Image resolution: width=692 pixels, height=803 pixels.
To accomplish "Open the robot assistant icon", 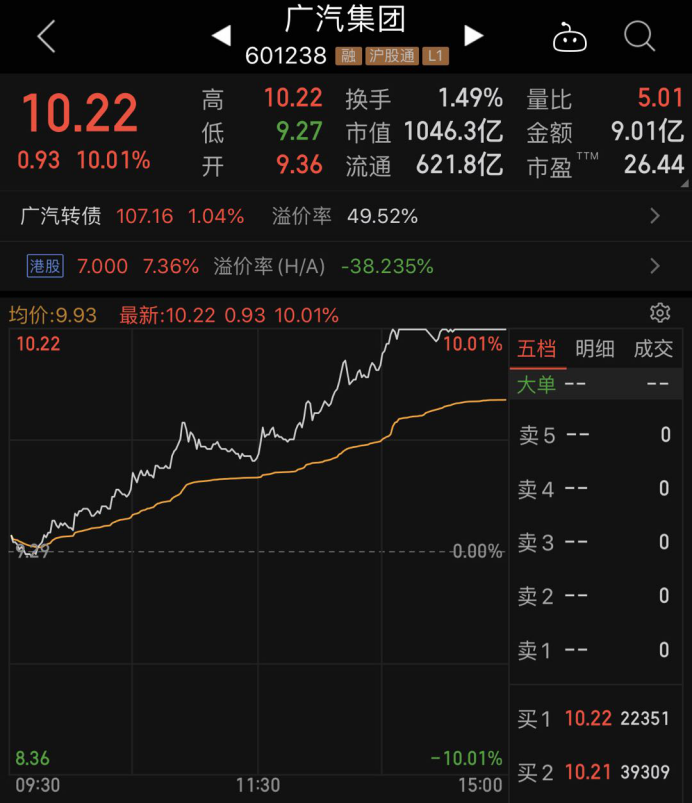I will tap(570, 38).
